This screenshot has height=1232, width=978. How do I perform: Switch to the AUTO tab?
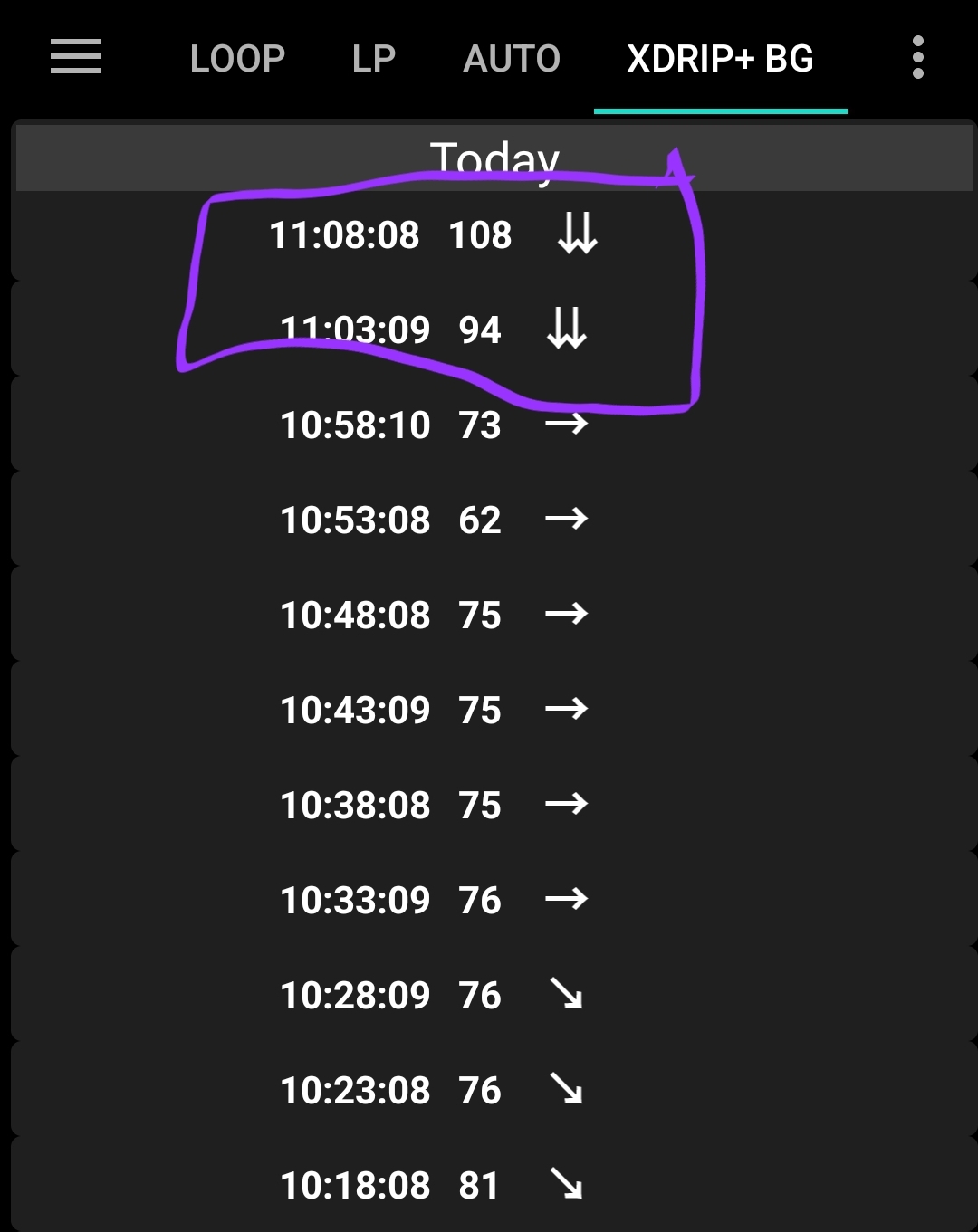[512, 59]
